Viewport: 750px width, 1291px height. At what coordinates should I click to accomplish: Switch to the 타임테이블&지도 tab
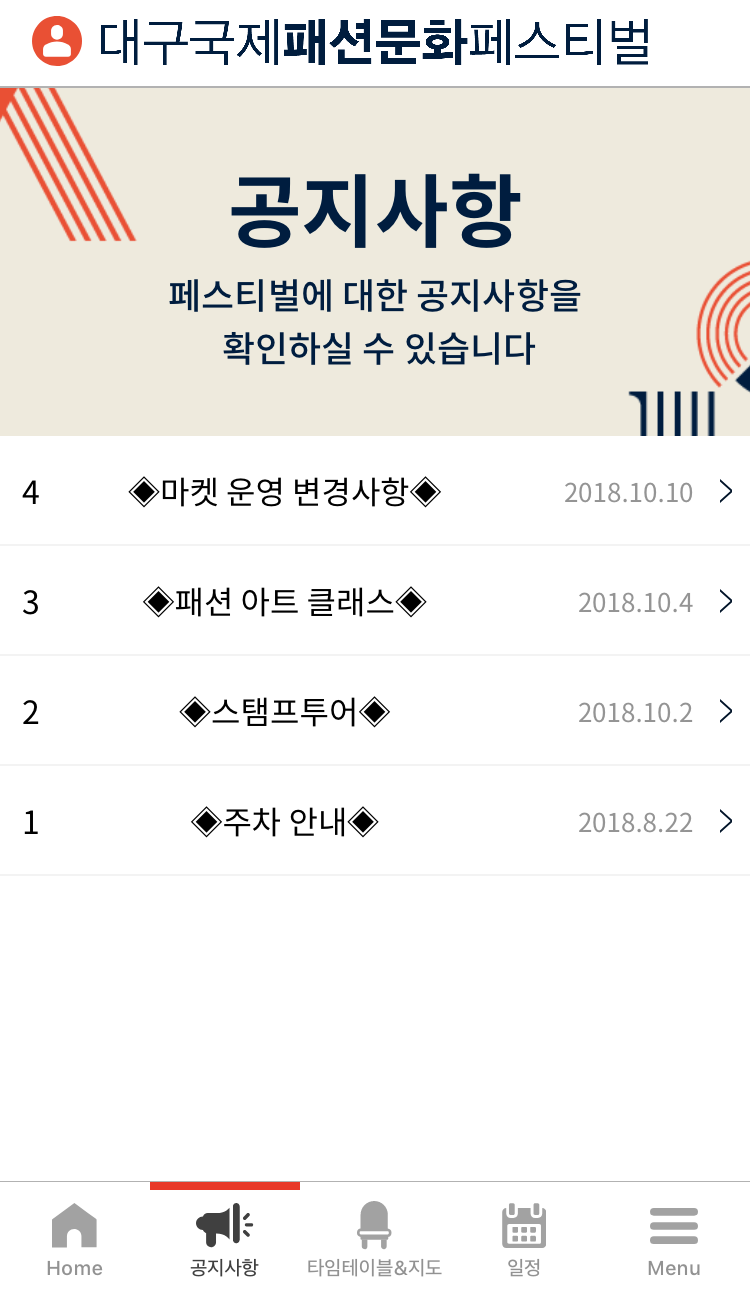click(x=374, y=1238)
